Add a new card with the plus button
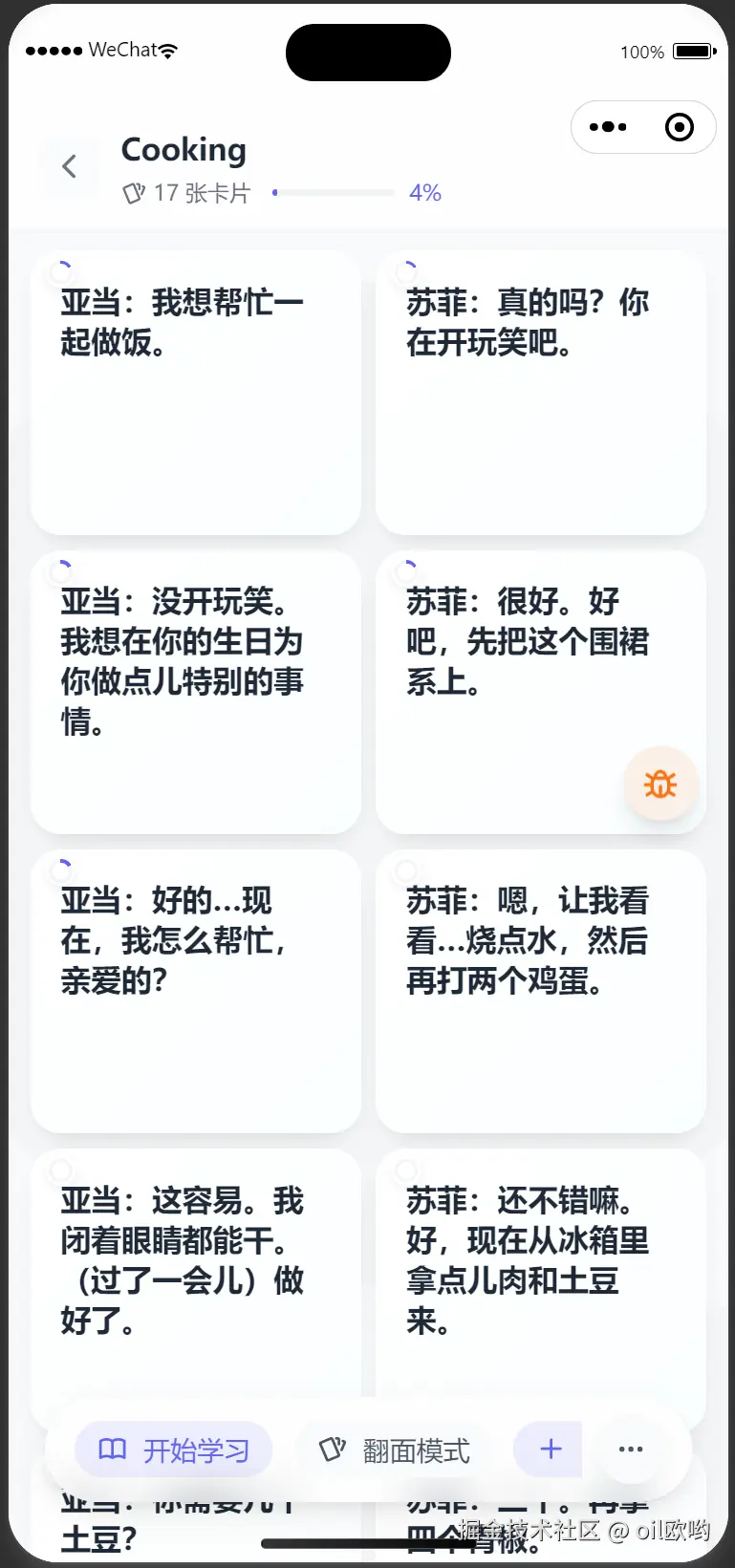 (x=550, y=1450)
